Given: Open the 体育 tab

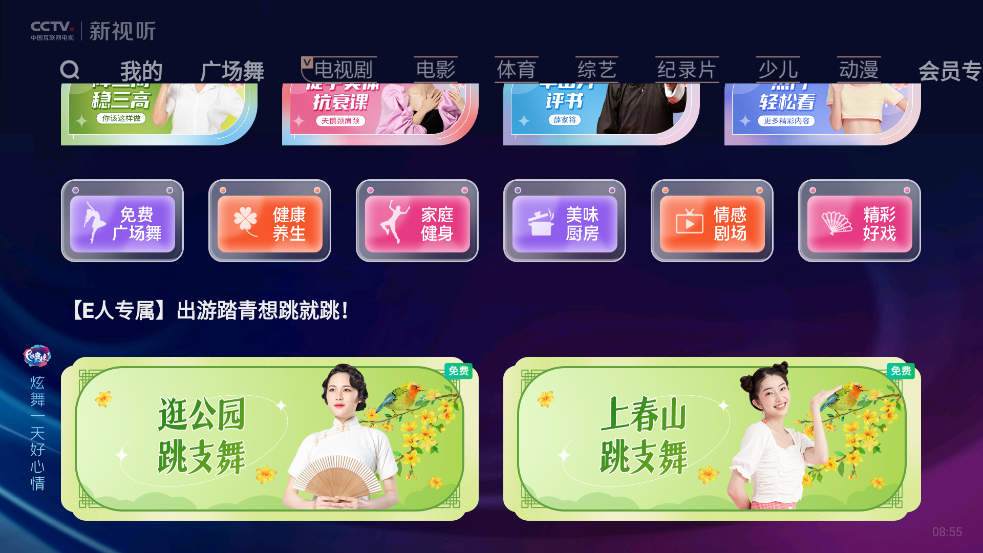Looking at the screenshot, I should click(517, 70).
